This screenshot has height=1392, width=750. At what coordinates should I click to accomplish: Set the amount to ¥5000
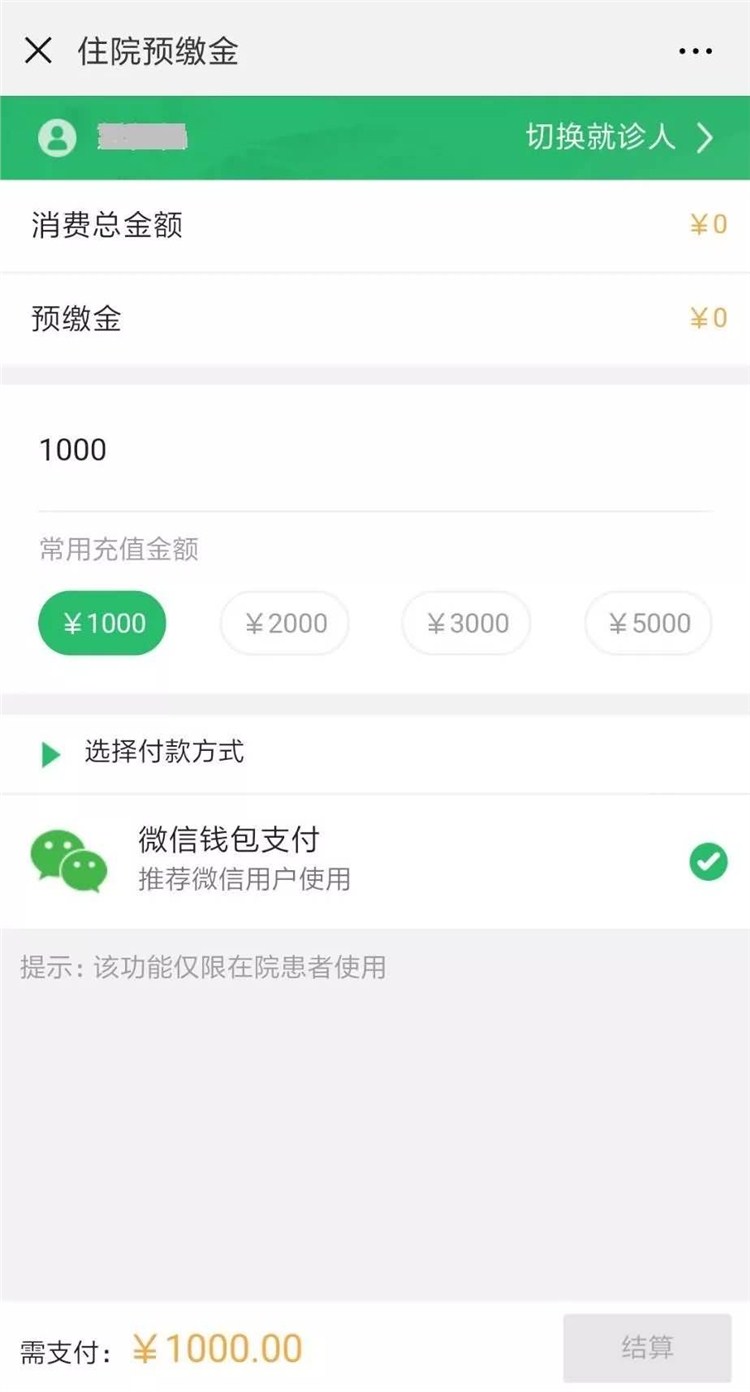(x=648, y=624)
